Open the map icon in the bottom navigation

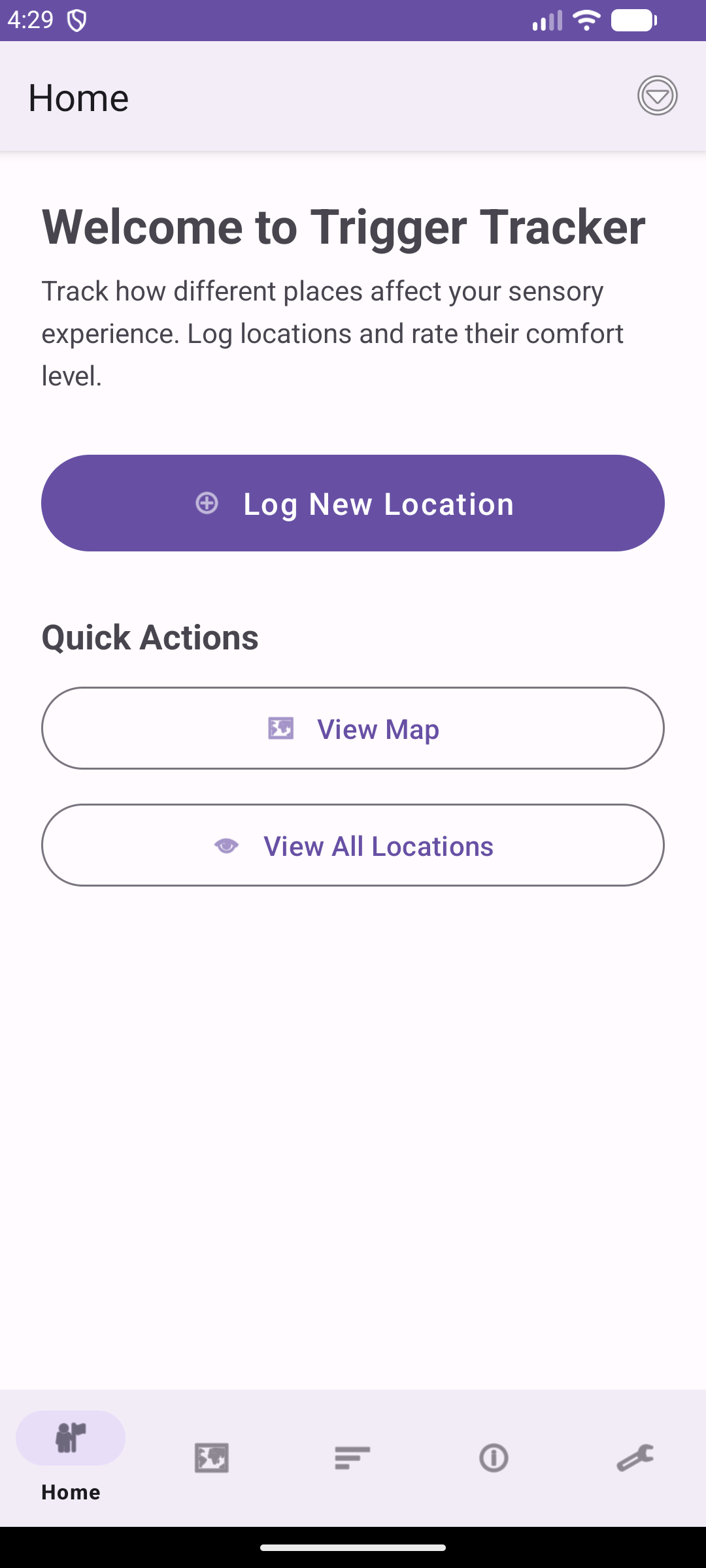[212, 1456]
